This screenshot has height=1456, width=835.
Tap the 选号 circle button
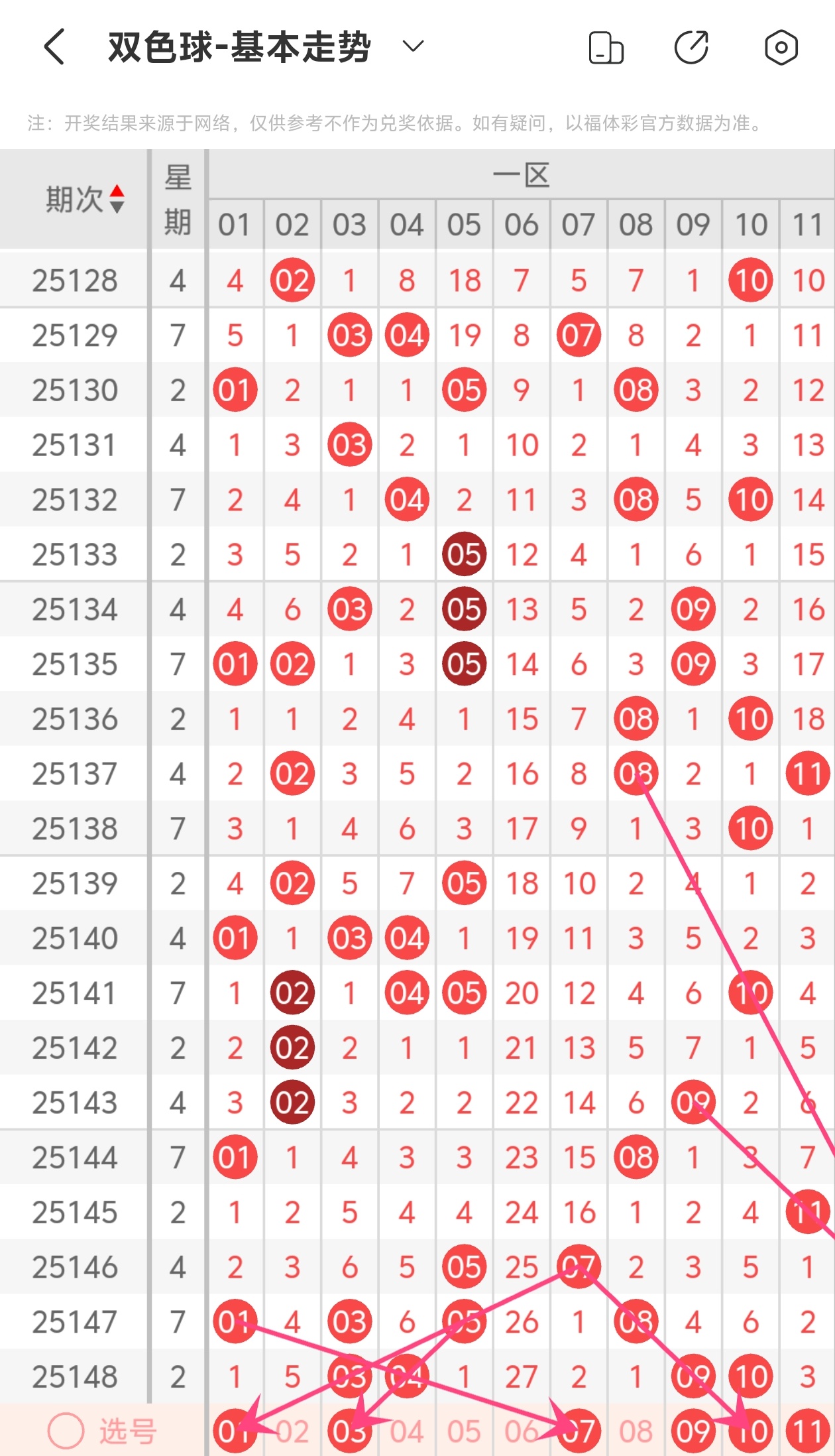tap(66, 1431)
